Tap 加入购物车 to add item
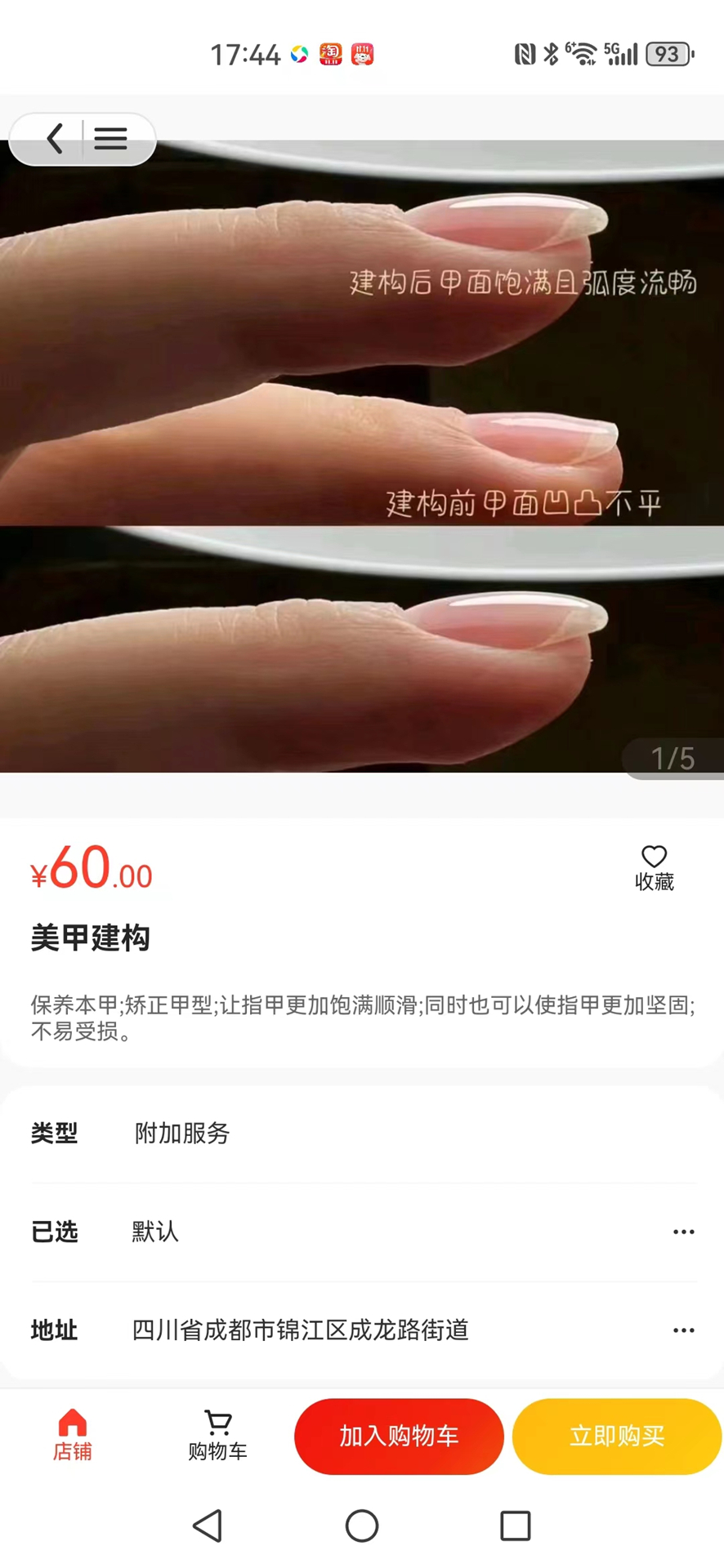 (399, 1436)
